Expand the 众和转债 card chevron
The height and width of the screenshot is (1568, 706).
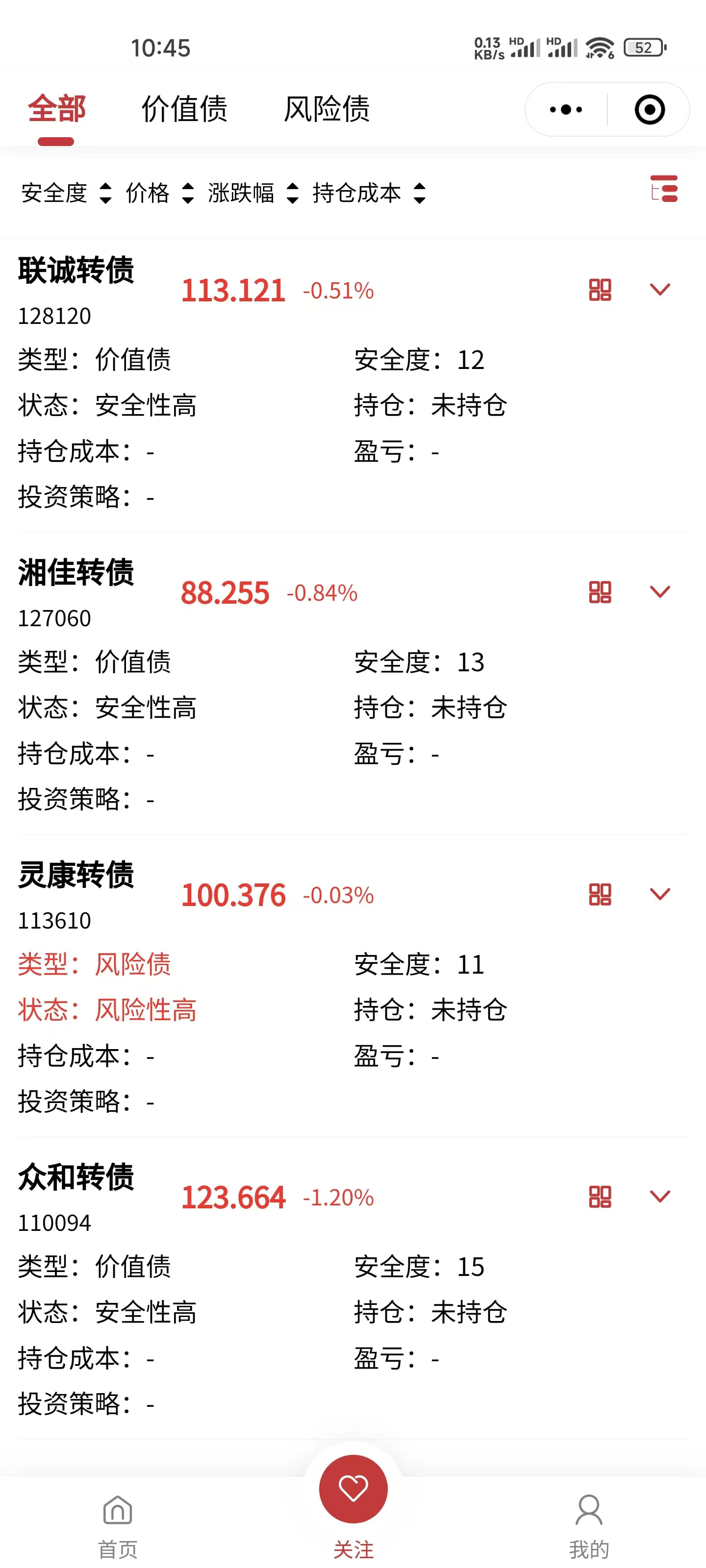click(660, 1196)
